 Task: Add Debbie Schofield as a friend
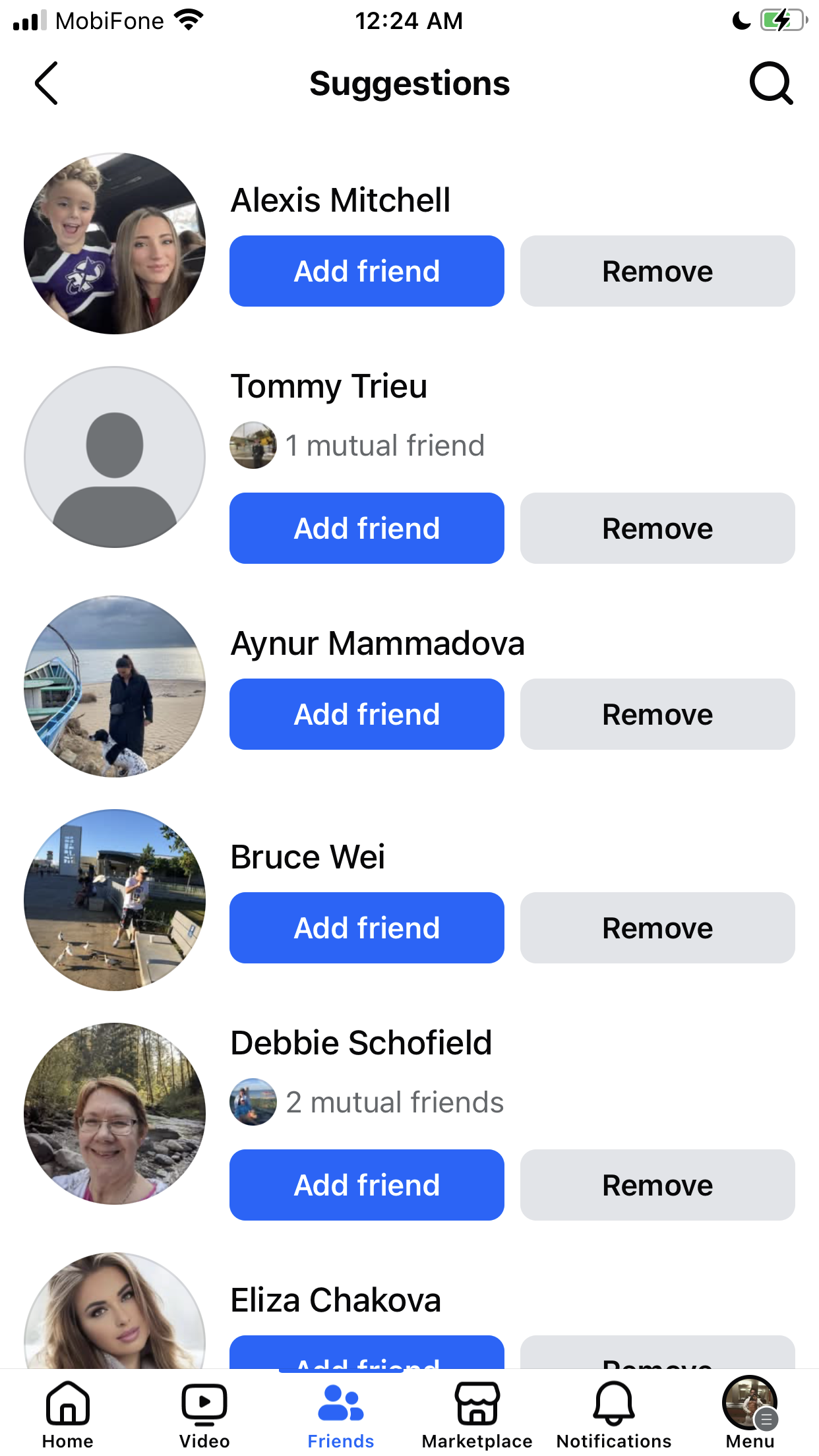367,1185
